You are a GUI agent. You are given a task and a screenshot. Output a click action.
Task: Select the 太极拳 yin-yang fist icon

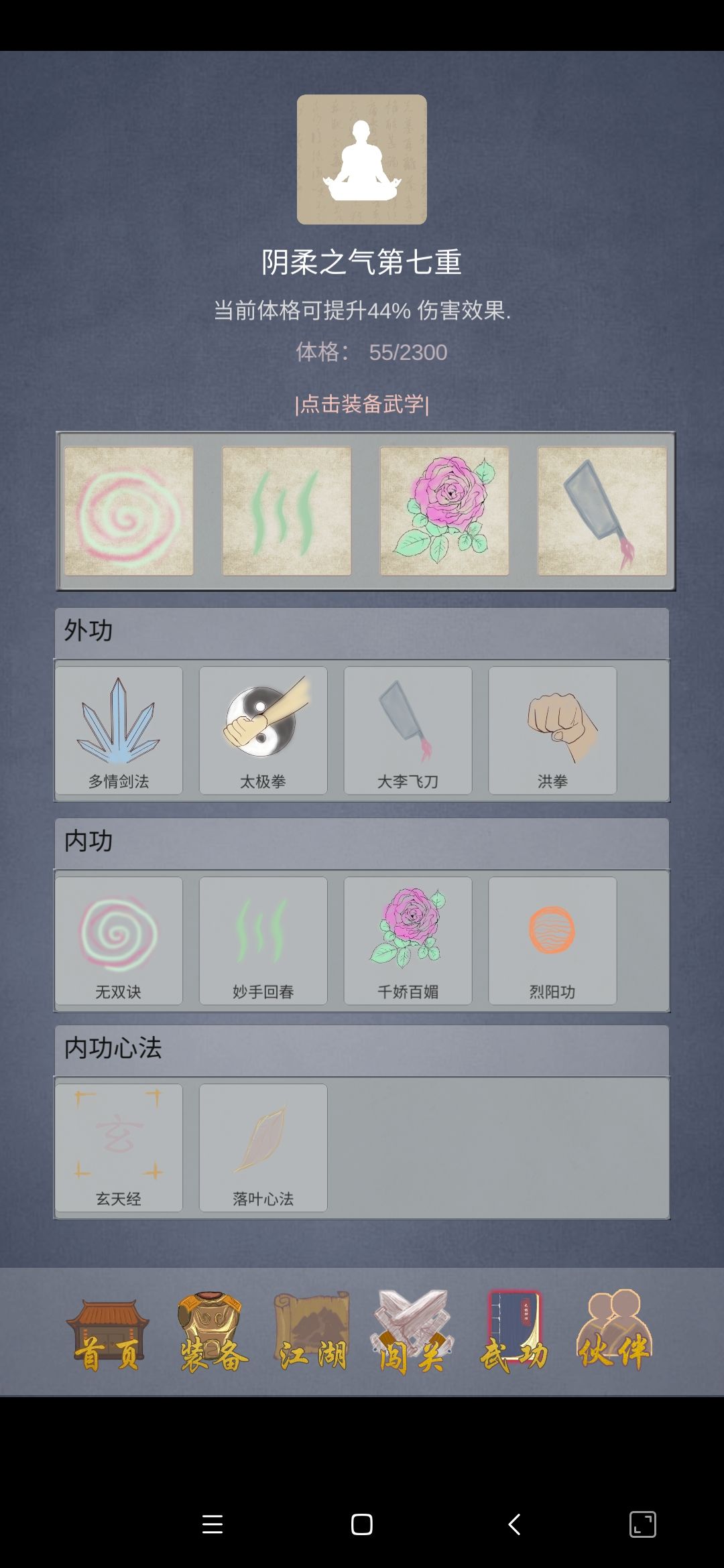263,730
